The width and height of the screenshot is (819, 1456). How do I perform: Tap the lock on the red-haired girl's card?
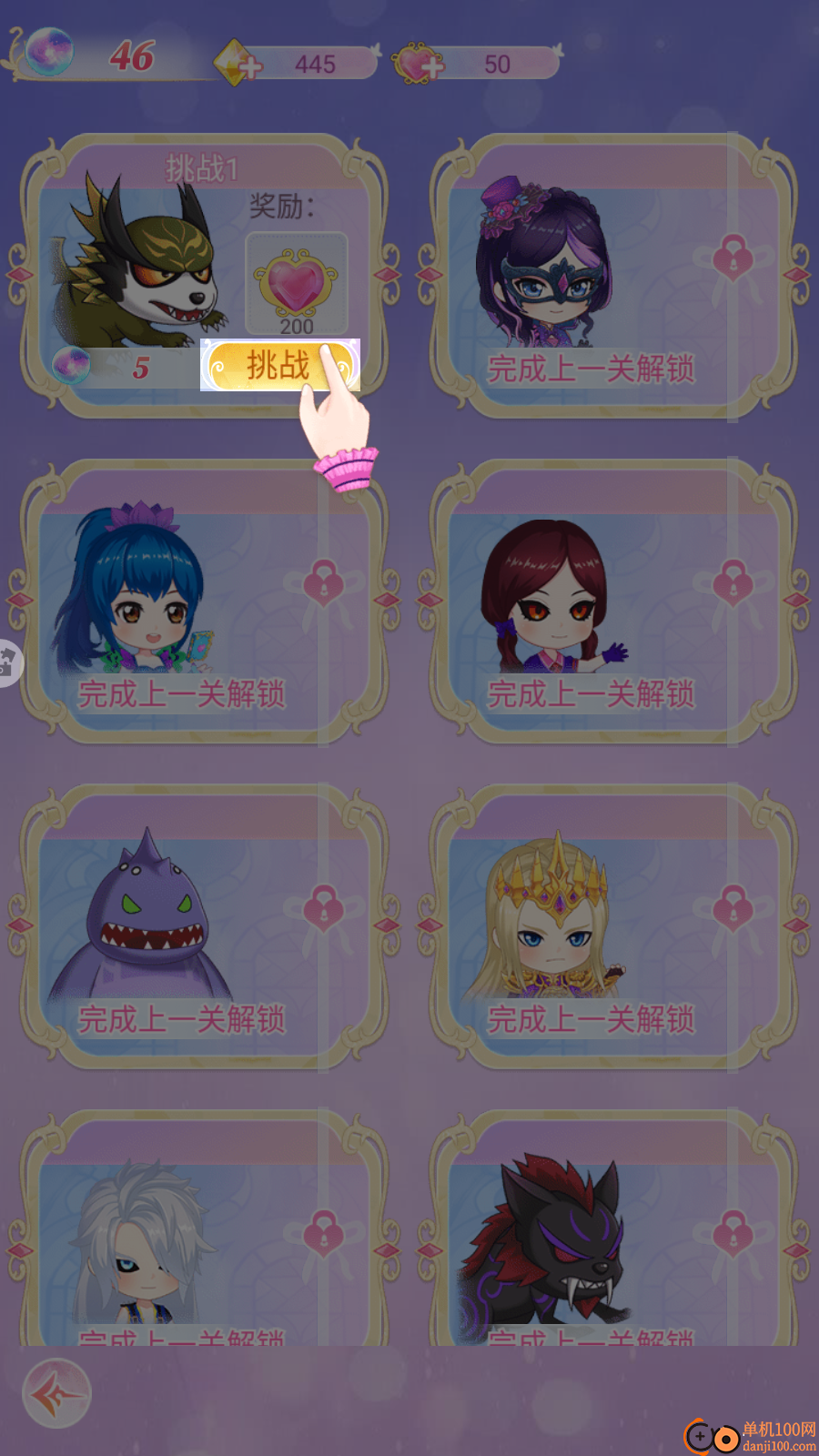[x=732, y=582]
